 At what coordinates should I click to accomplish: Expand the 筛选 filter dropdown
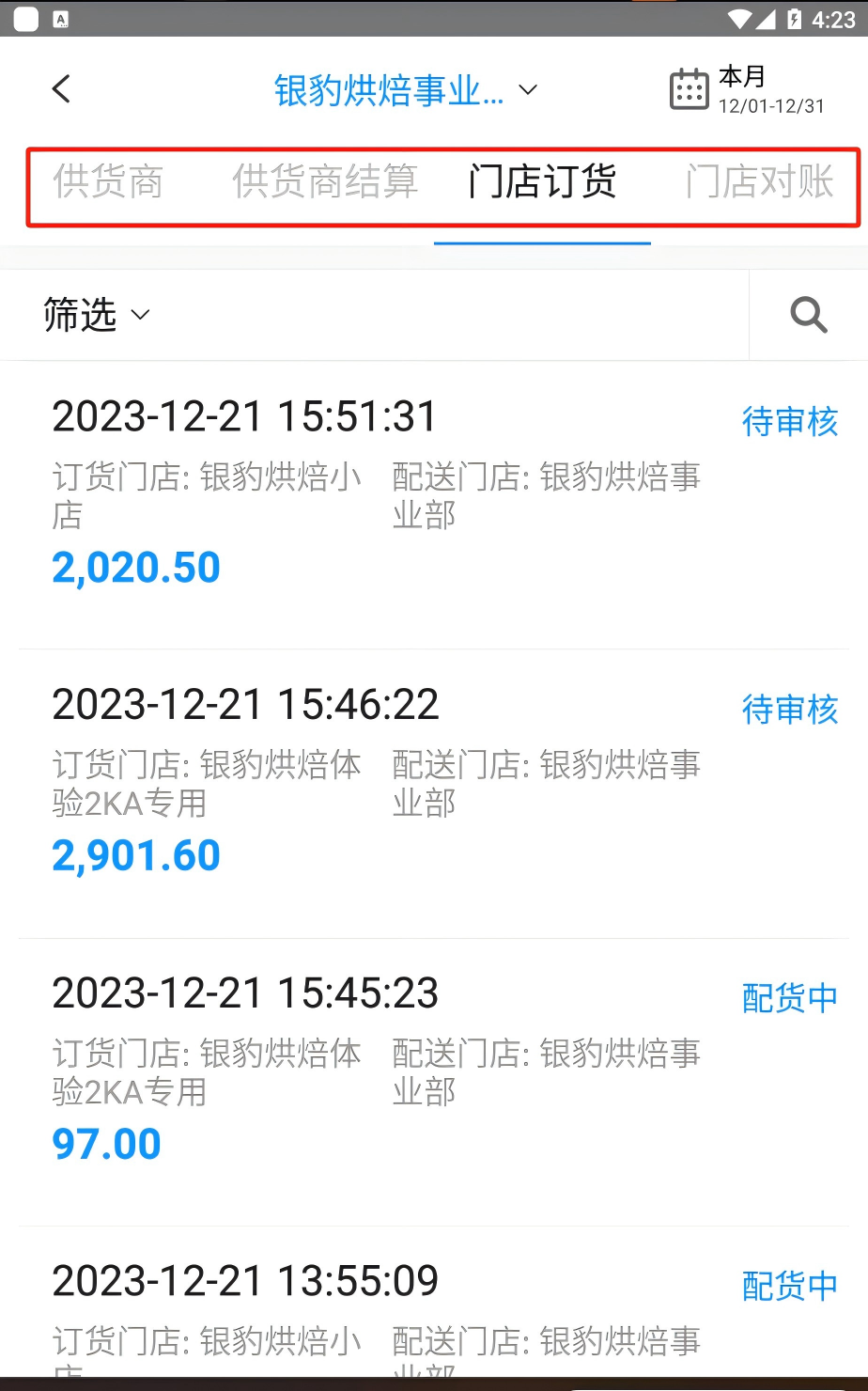point(97,315)
